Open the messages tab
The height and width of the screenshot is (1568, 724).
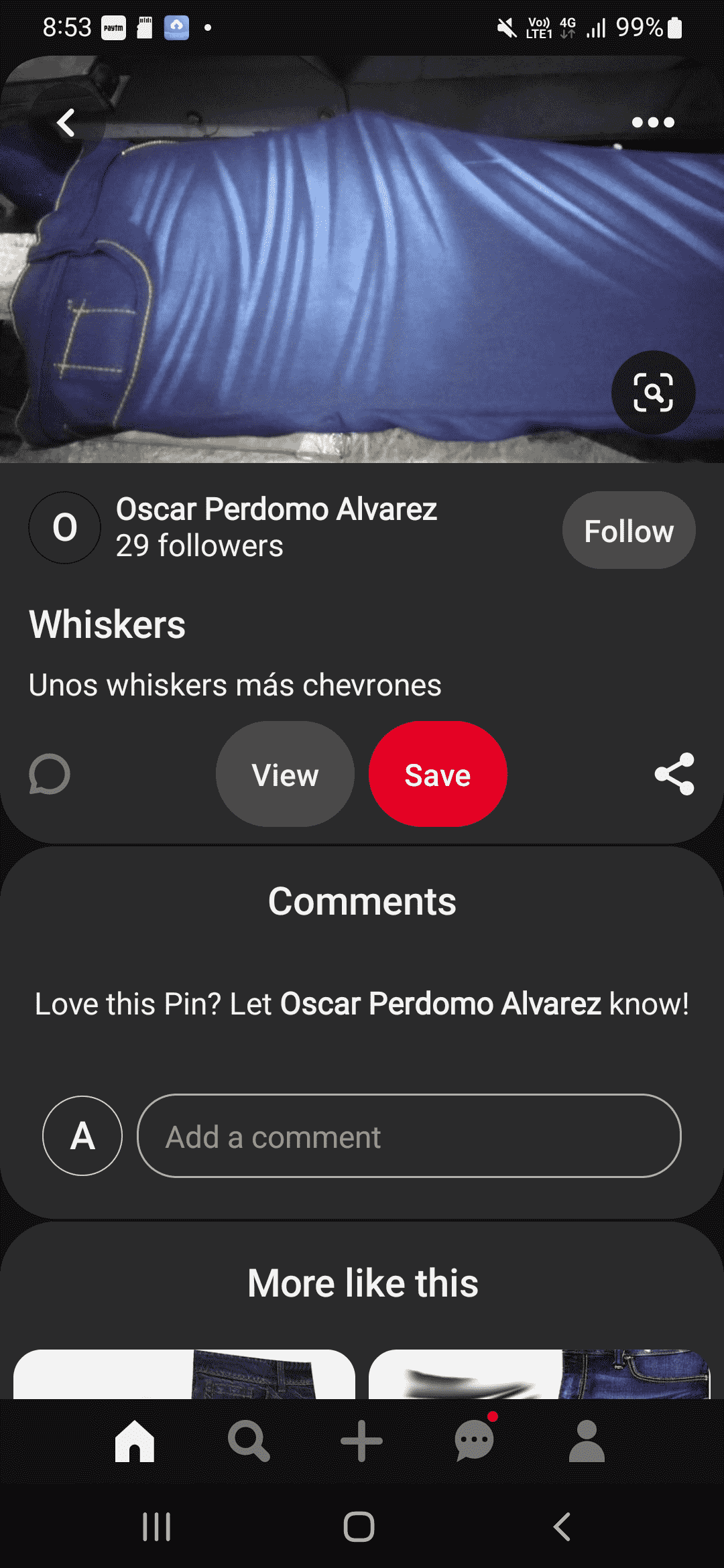tap(475, 1441)
